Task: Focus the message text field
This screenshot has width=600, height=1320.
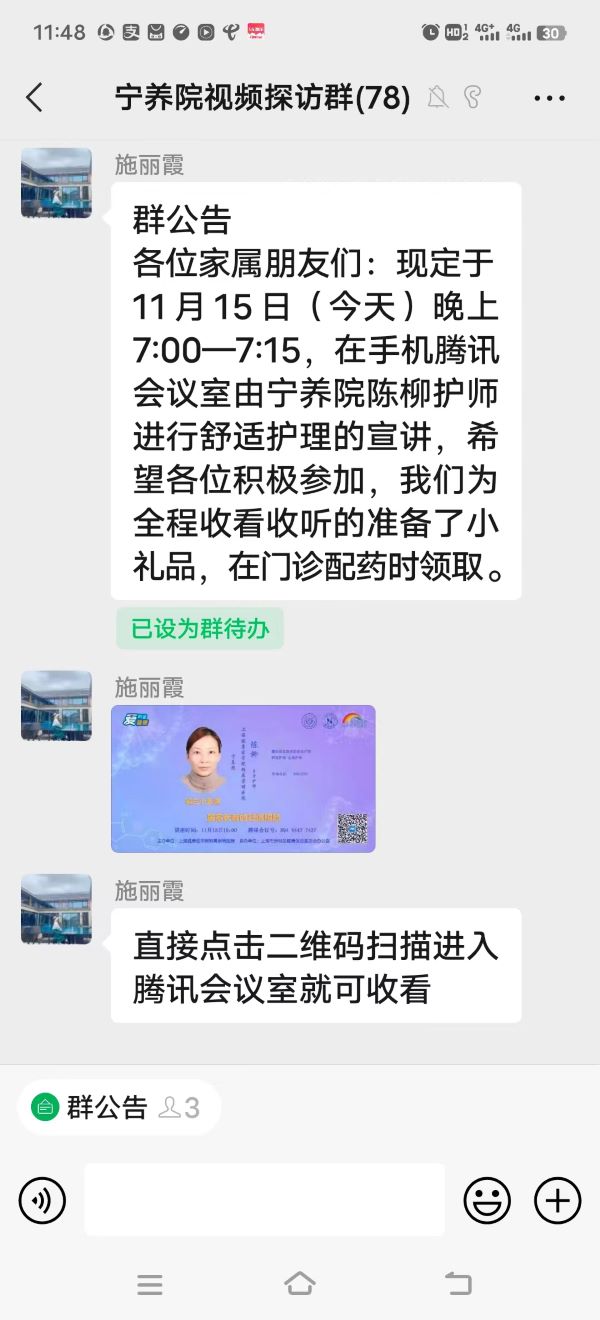Action: [x=264, y=1200]
